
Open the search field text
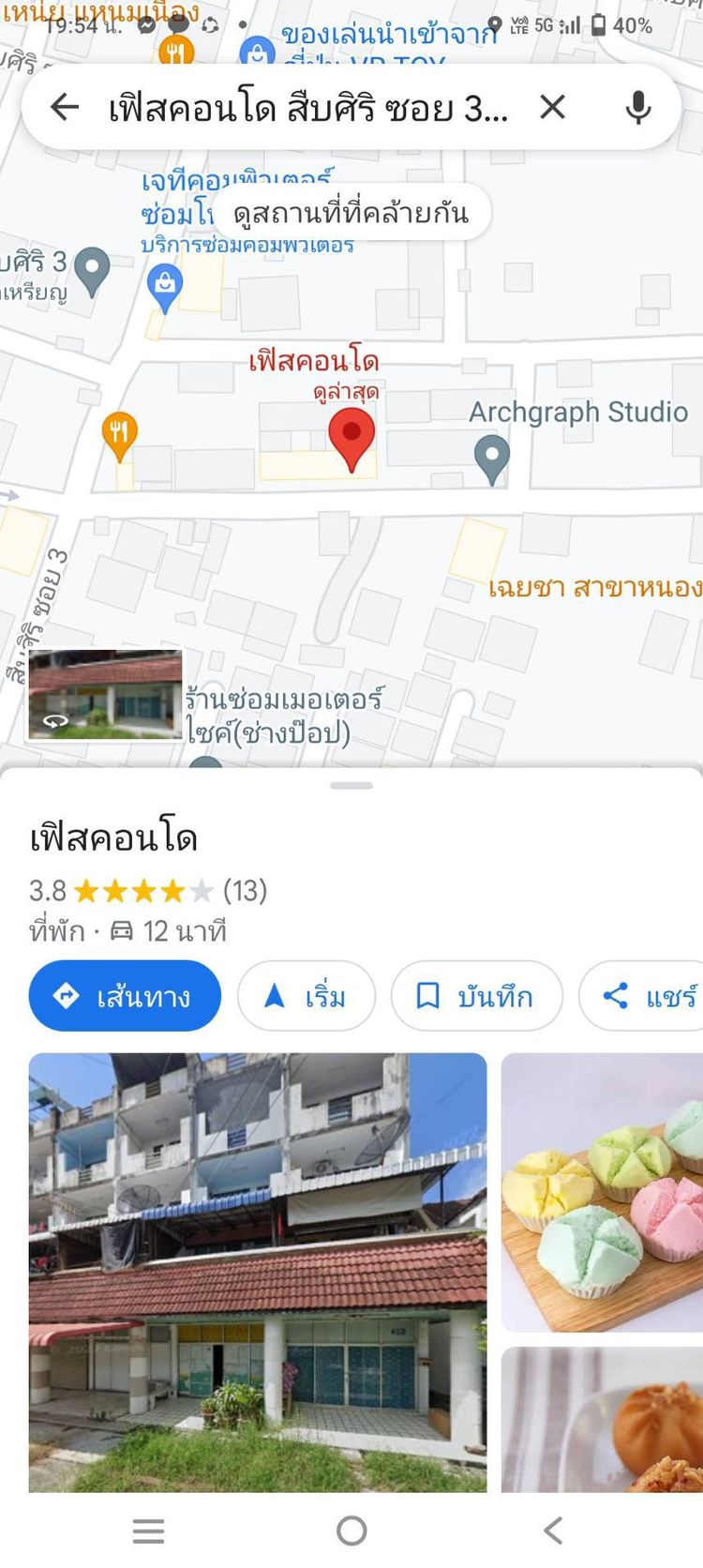309,109
